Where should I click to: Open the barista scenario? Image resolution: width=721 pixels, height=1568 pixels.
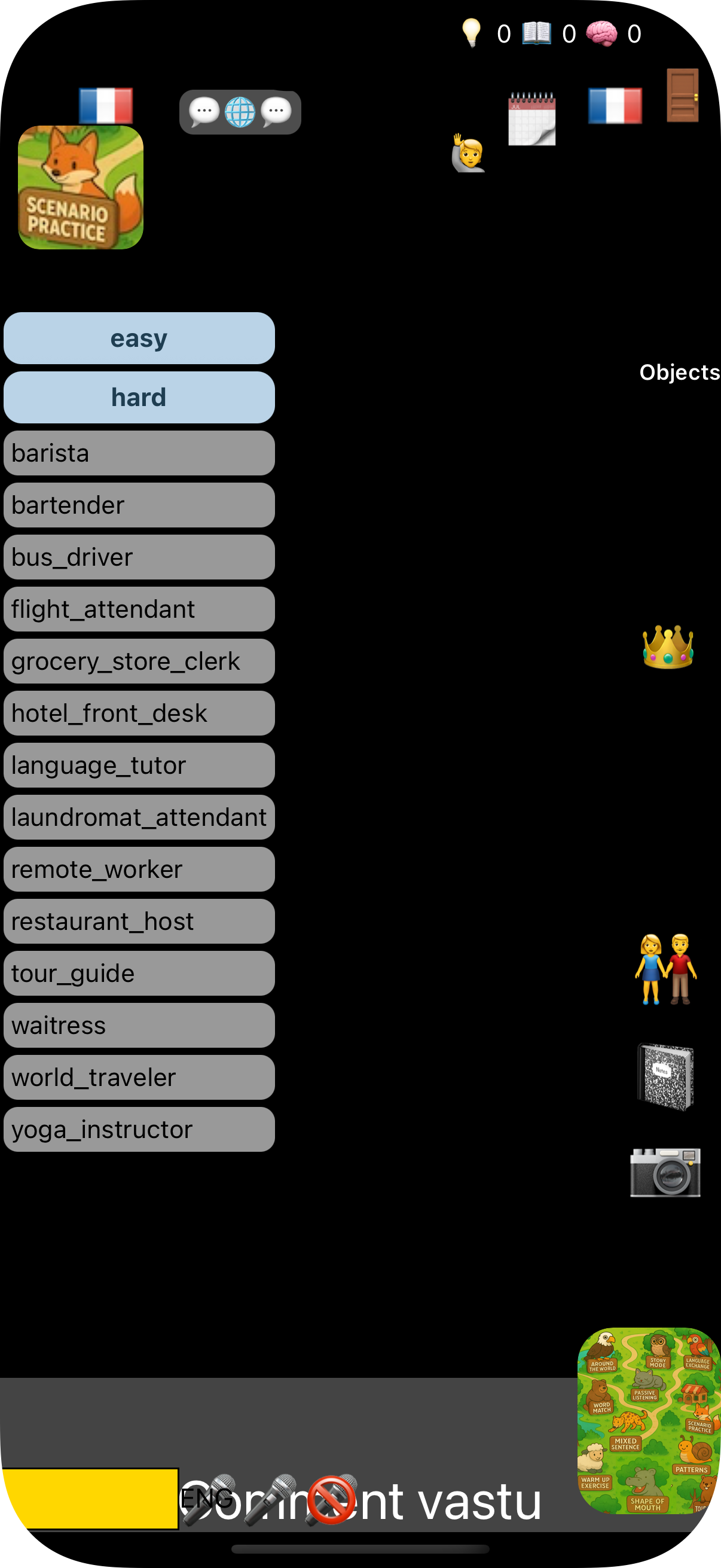pyautogui.click(x=139, y=453)
